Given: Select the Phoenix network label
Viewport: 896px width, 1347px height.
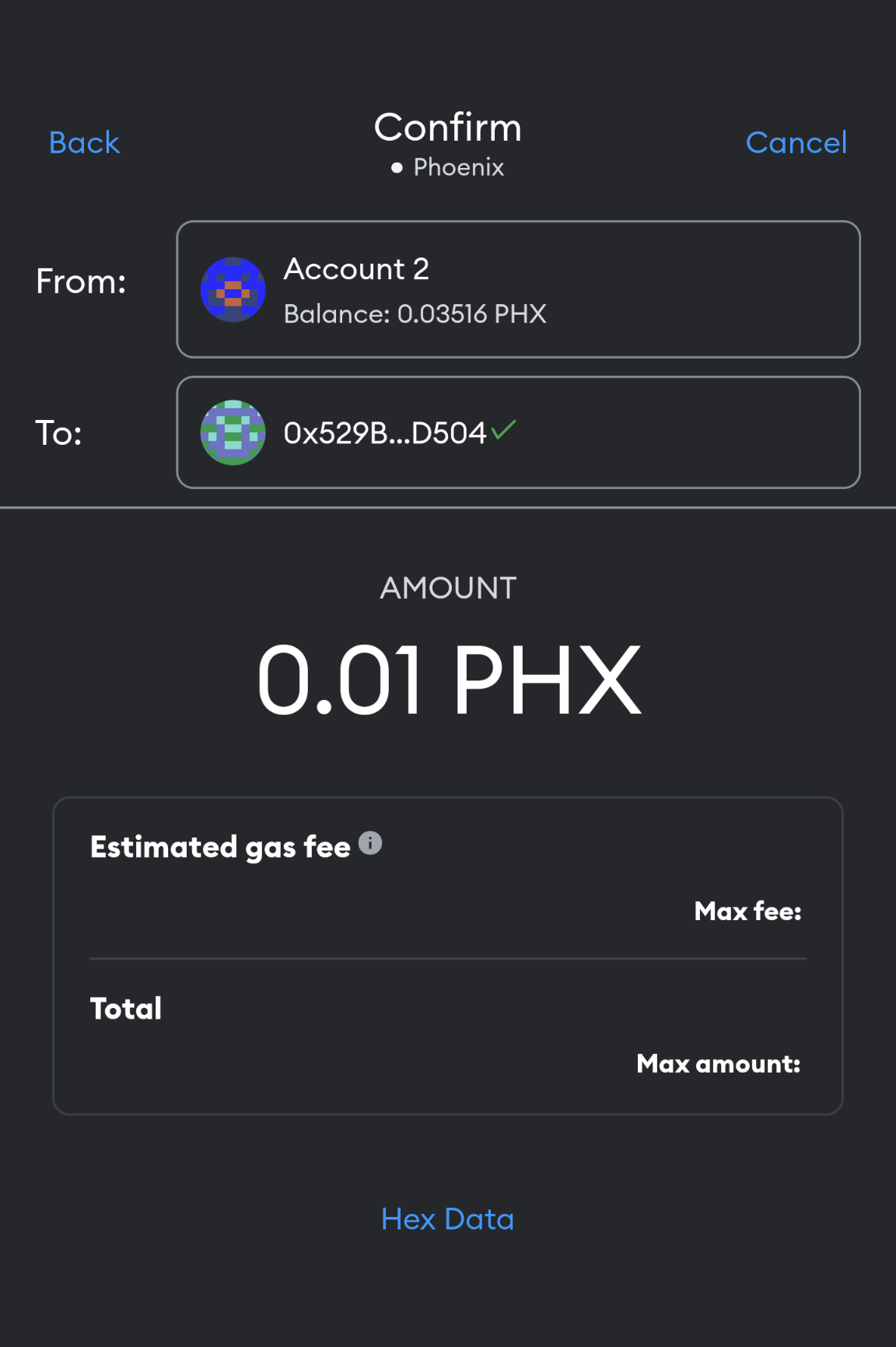Looking at the screenshot, I should tap(458, 166).
